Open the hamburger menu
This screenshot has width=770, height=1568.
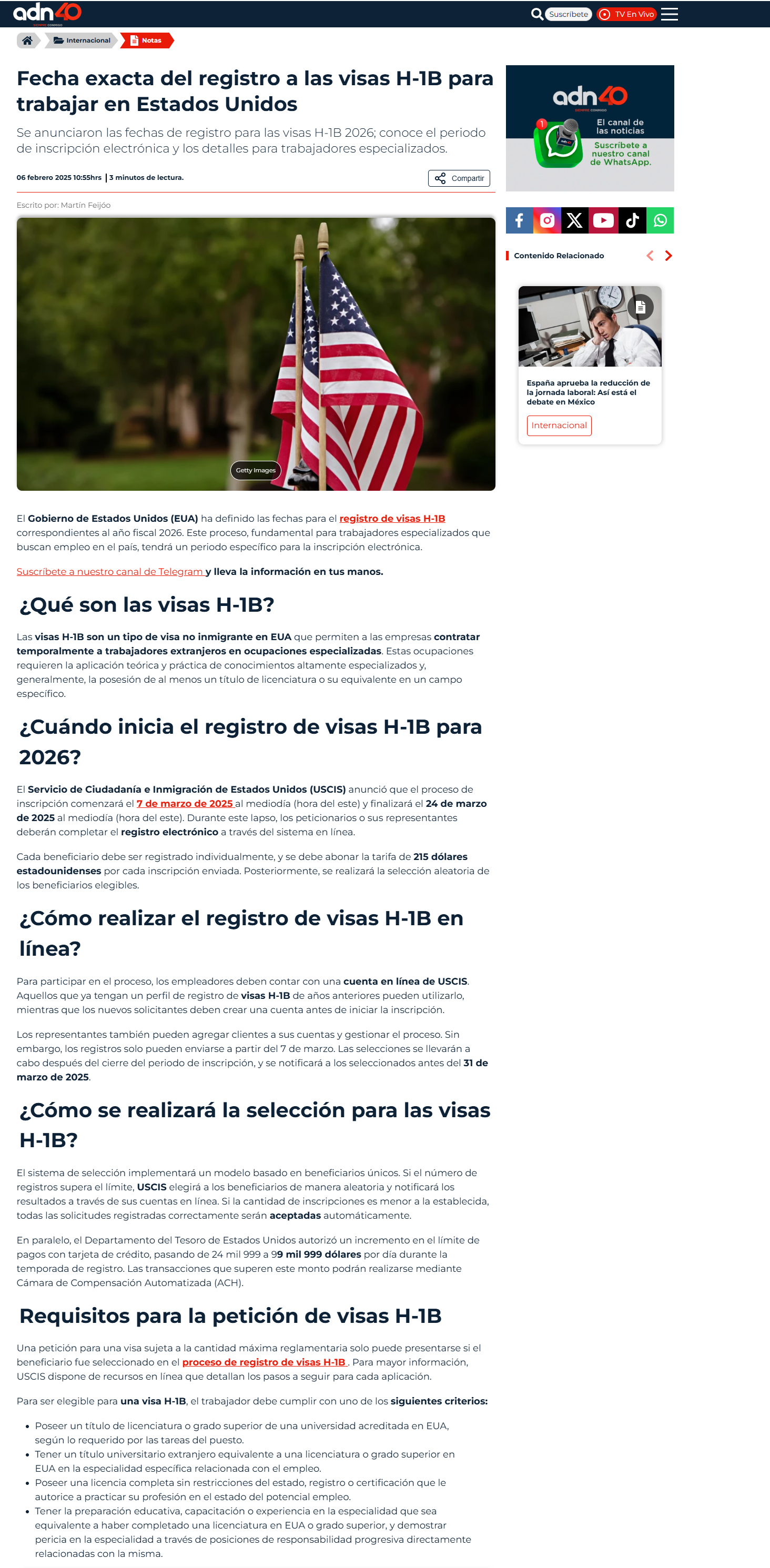pyautogui.click(x=670, y=14)
